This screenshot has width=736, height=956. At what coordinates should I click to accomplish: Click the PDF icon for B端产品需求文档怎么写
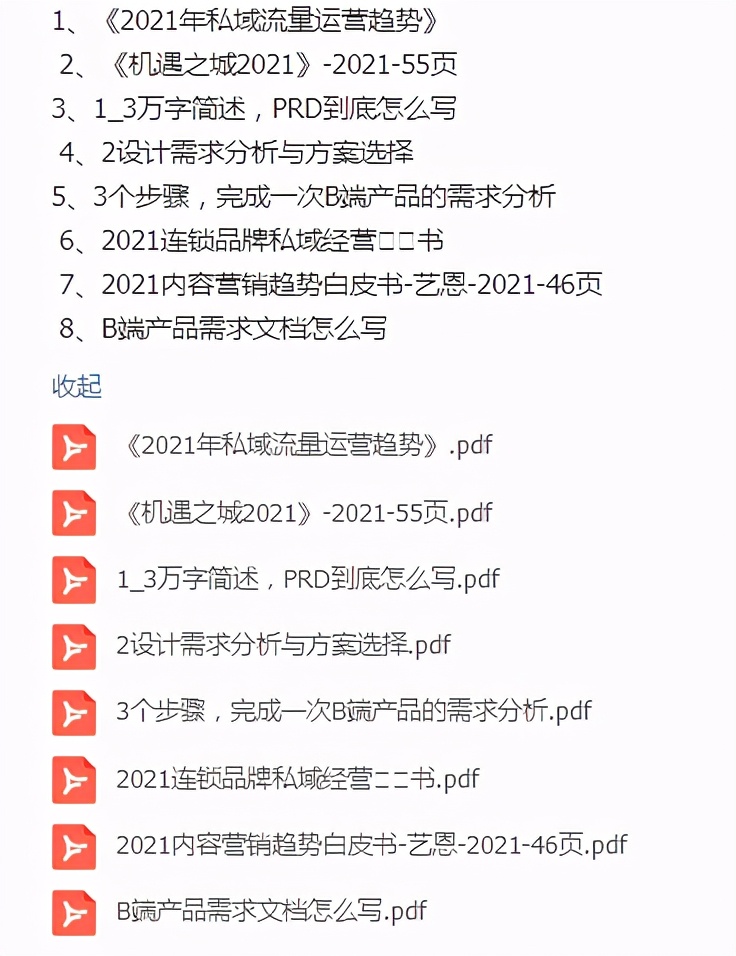pos(73,912)
